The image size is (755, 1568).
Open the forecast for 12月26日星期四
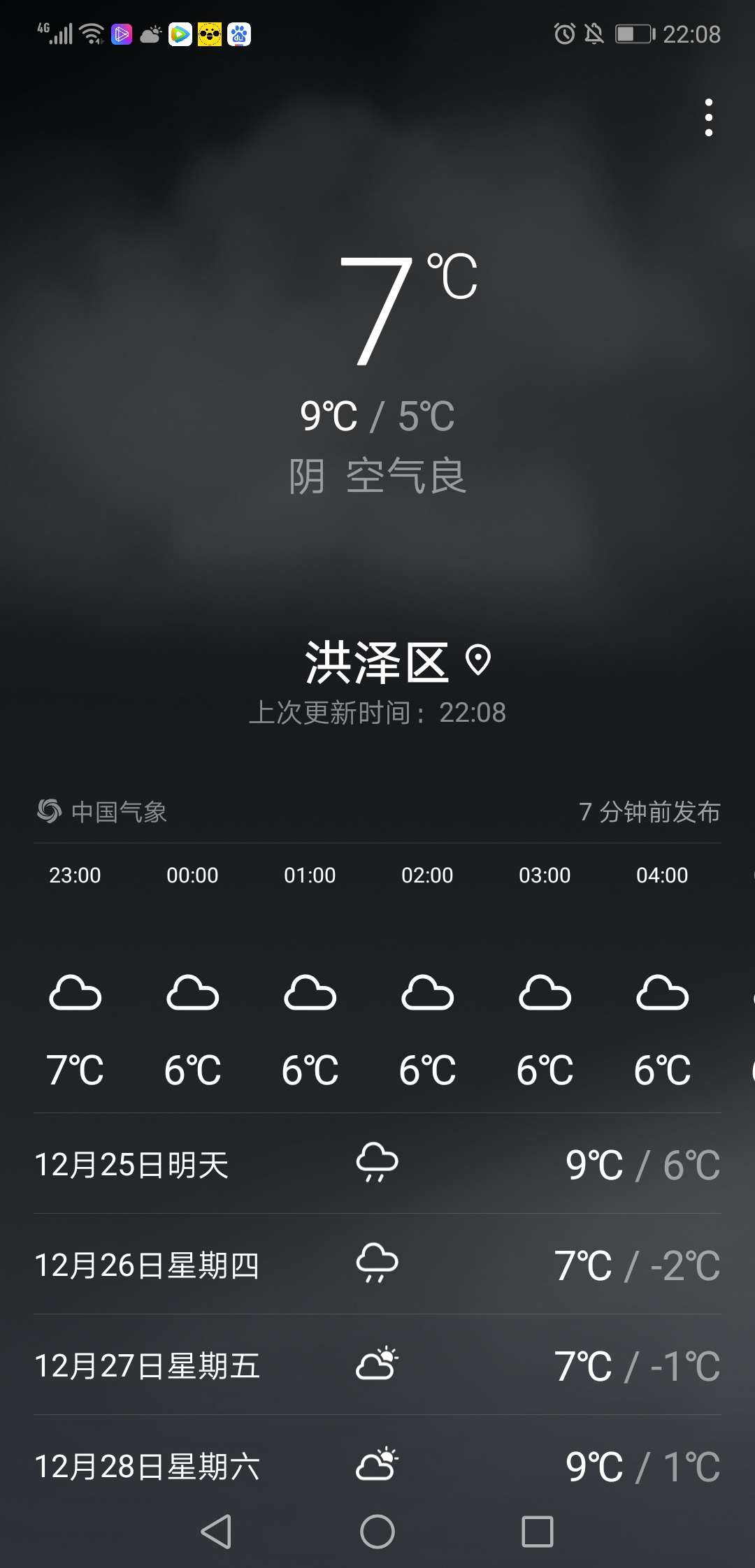pos(377,1265)
